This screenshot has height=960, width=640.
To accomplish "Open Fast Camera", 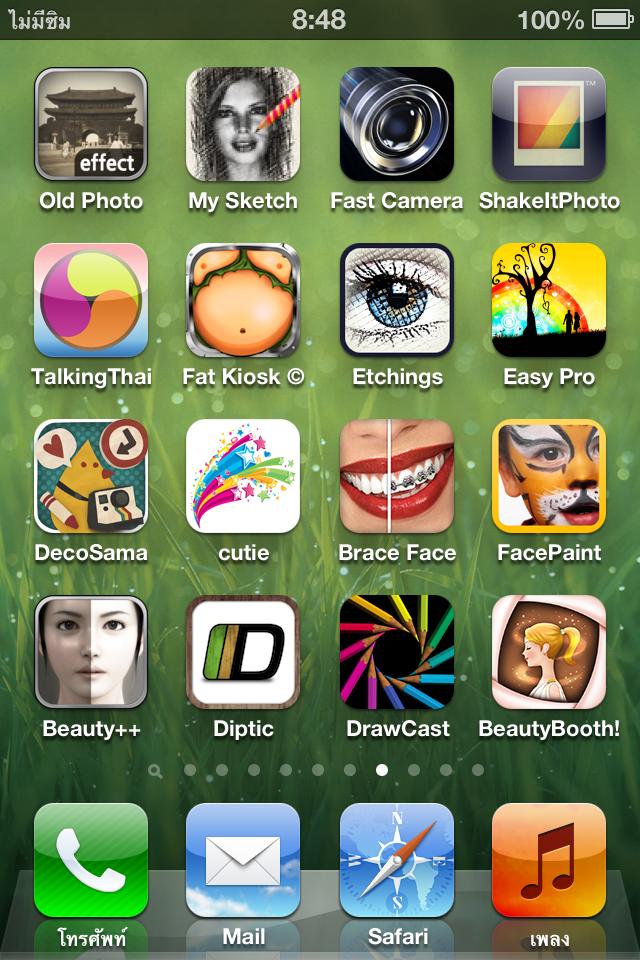I will pos(396,124).
